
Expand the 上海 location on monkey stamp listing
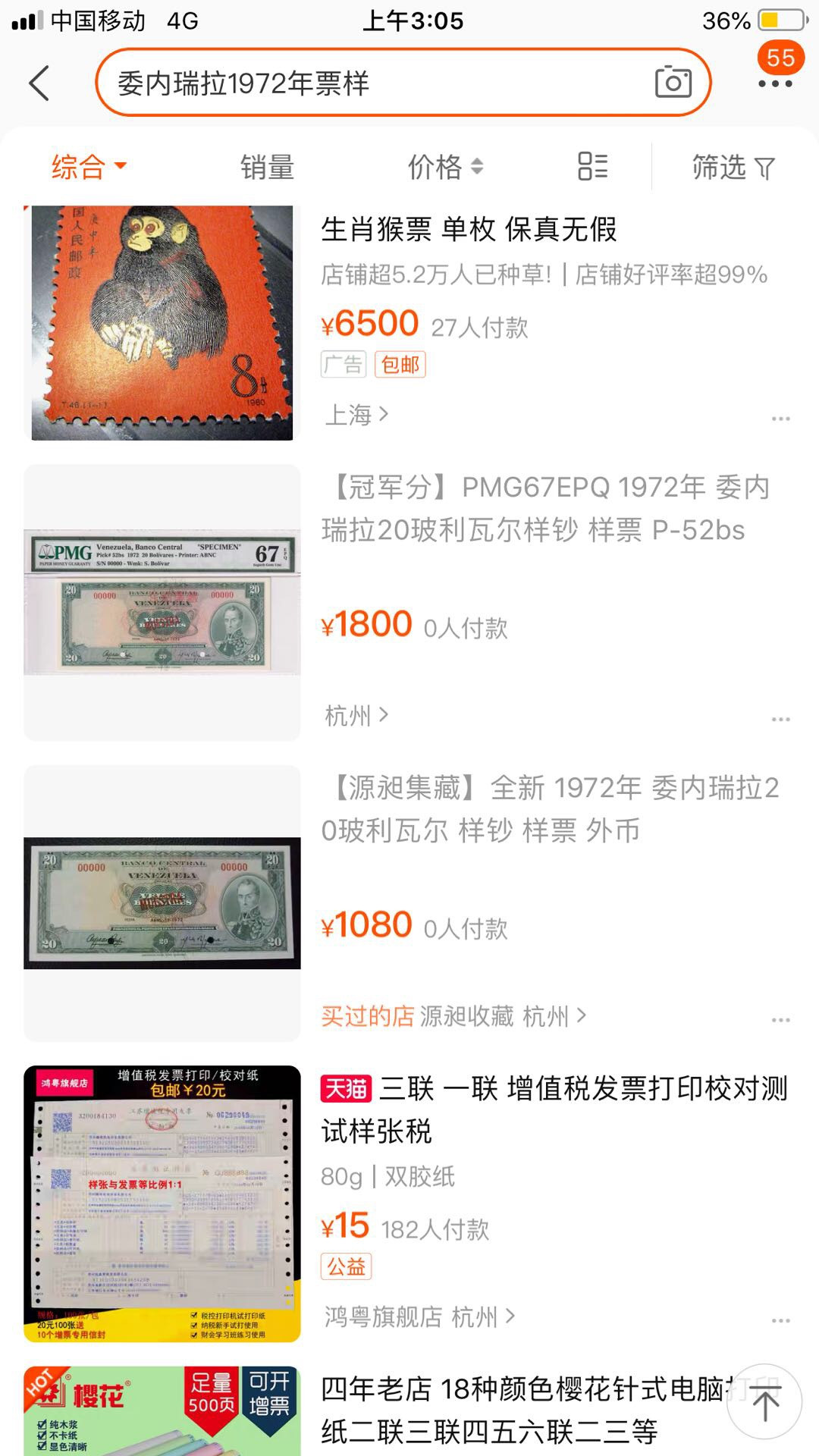point(356,413)
